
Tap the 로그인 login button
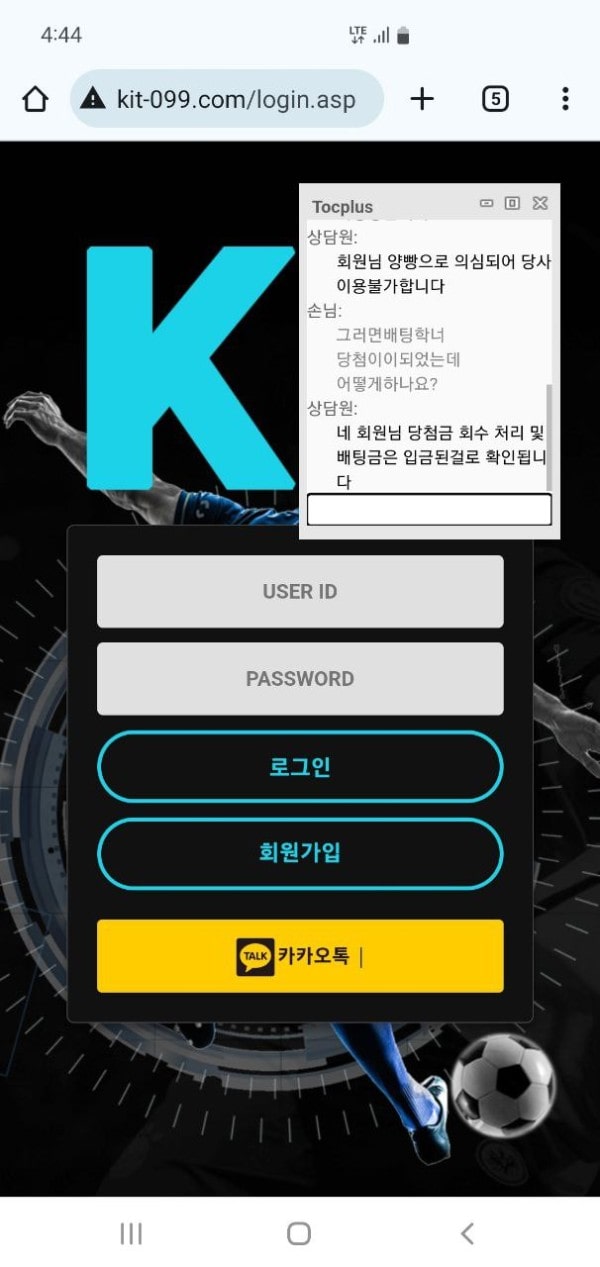(300, 767)
